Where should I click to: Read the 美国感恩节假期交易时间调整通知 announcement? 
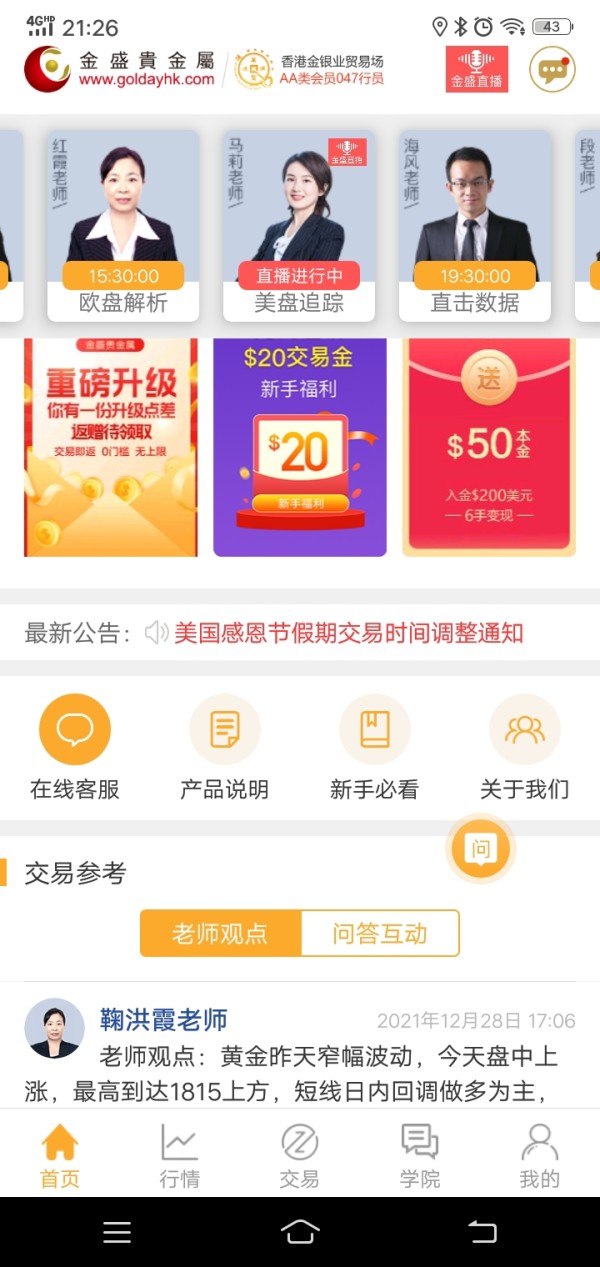coord(349,633)
